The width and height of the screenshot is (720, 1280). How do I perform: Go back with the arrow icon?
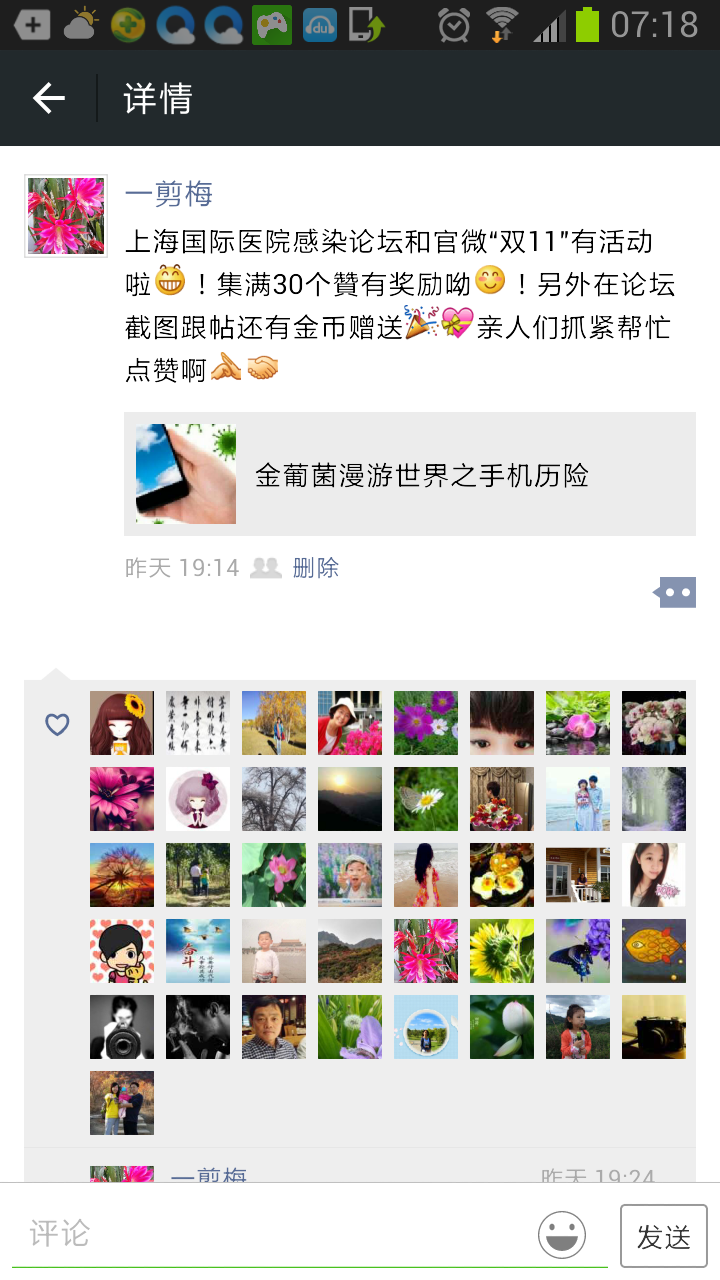pos(48,98)
